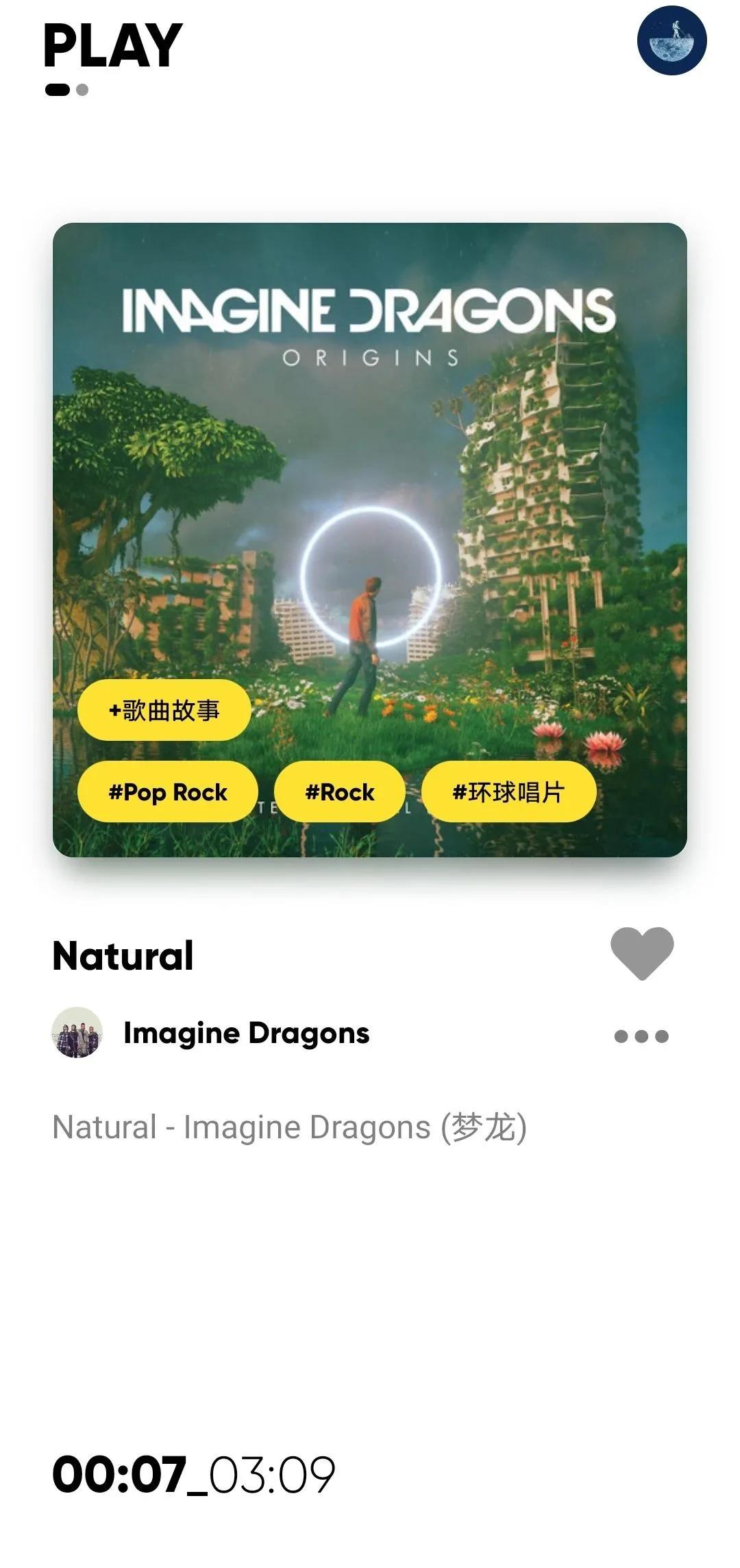Click the song title Natural
The width and height of the screenshot is (740, 1568).
[123, 955]
